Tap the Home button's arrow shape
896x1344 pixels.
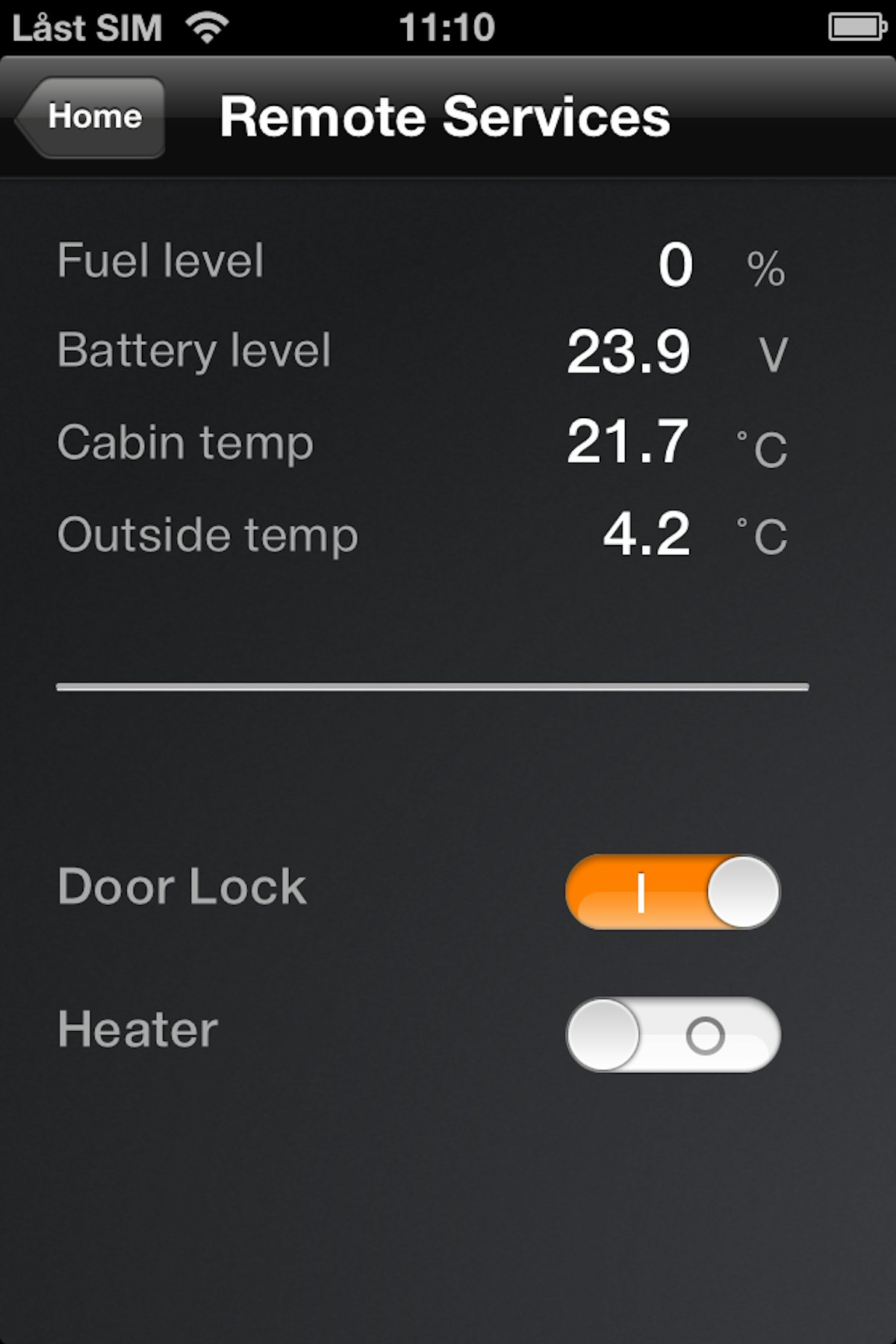(x=34, y=116)
